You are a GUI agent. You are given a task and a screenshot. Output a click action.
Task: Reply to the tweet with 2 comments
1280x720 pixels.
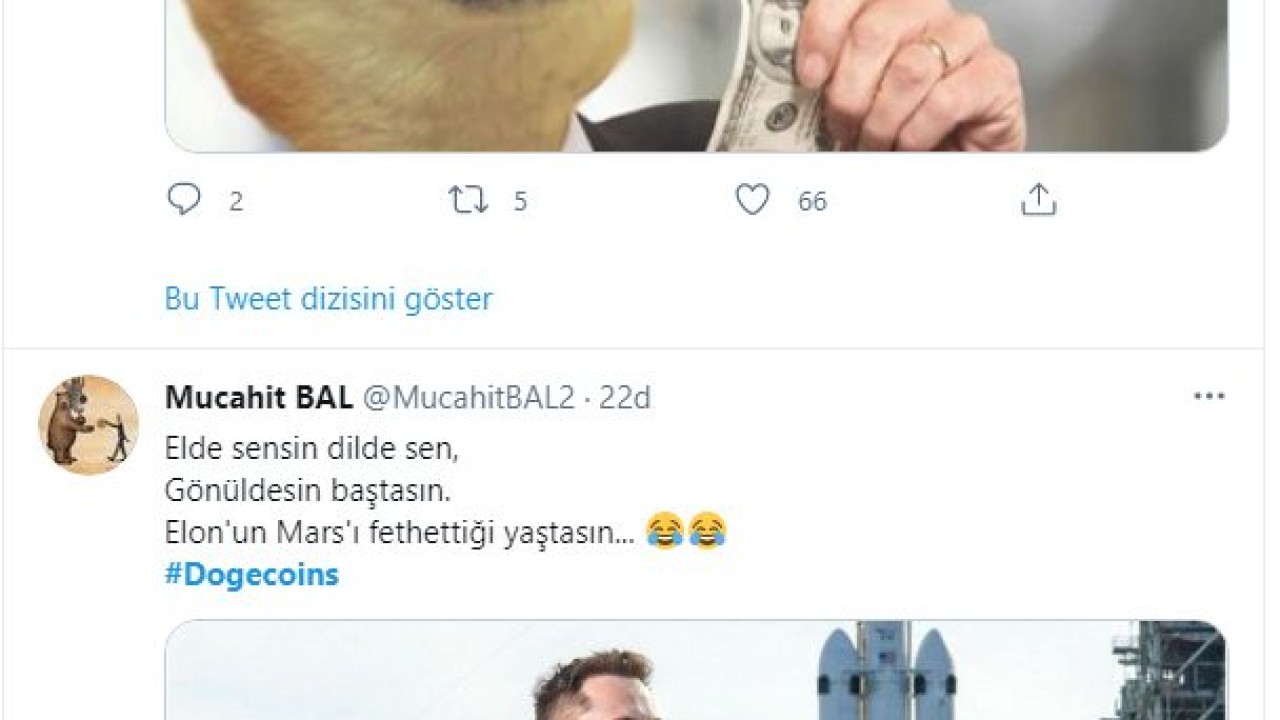pos(185,200)
